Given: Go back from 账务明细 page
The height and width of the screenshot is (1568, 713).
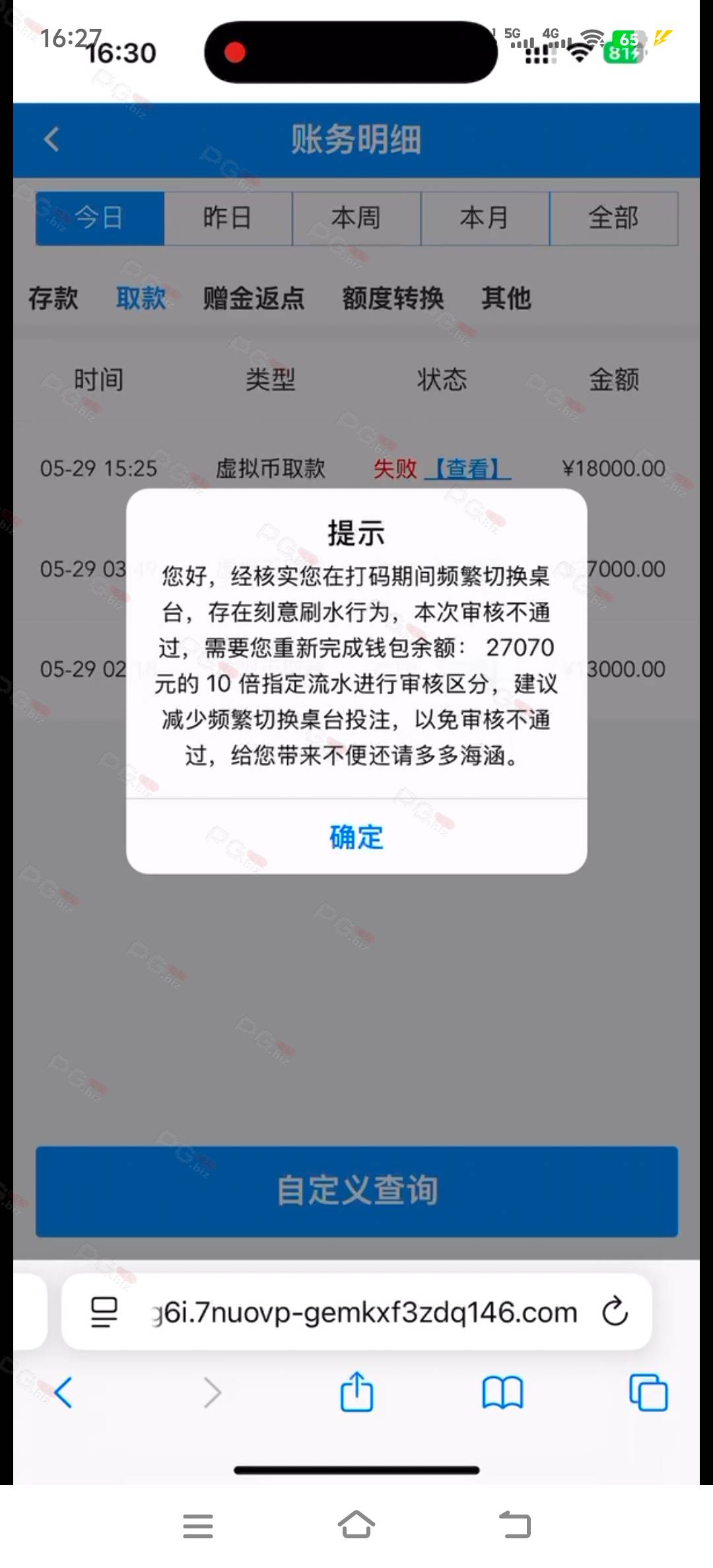Looking at the screenshot, I should 51,139.
